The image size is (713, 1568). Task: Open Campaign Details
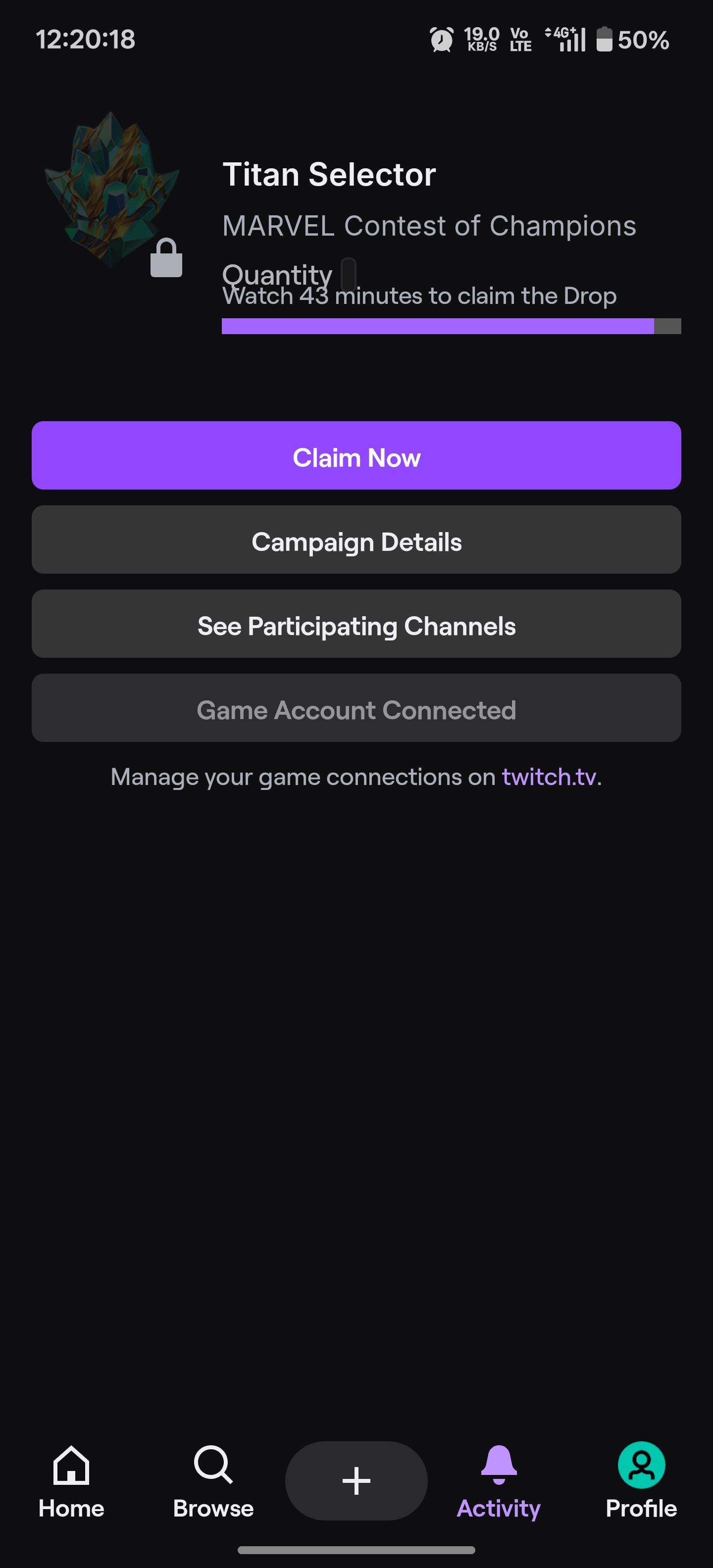click(x=356, y=540)
